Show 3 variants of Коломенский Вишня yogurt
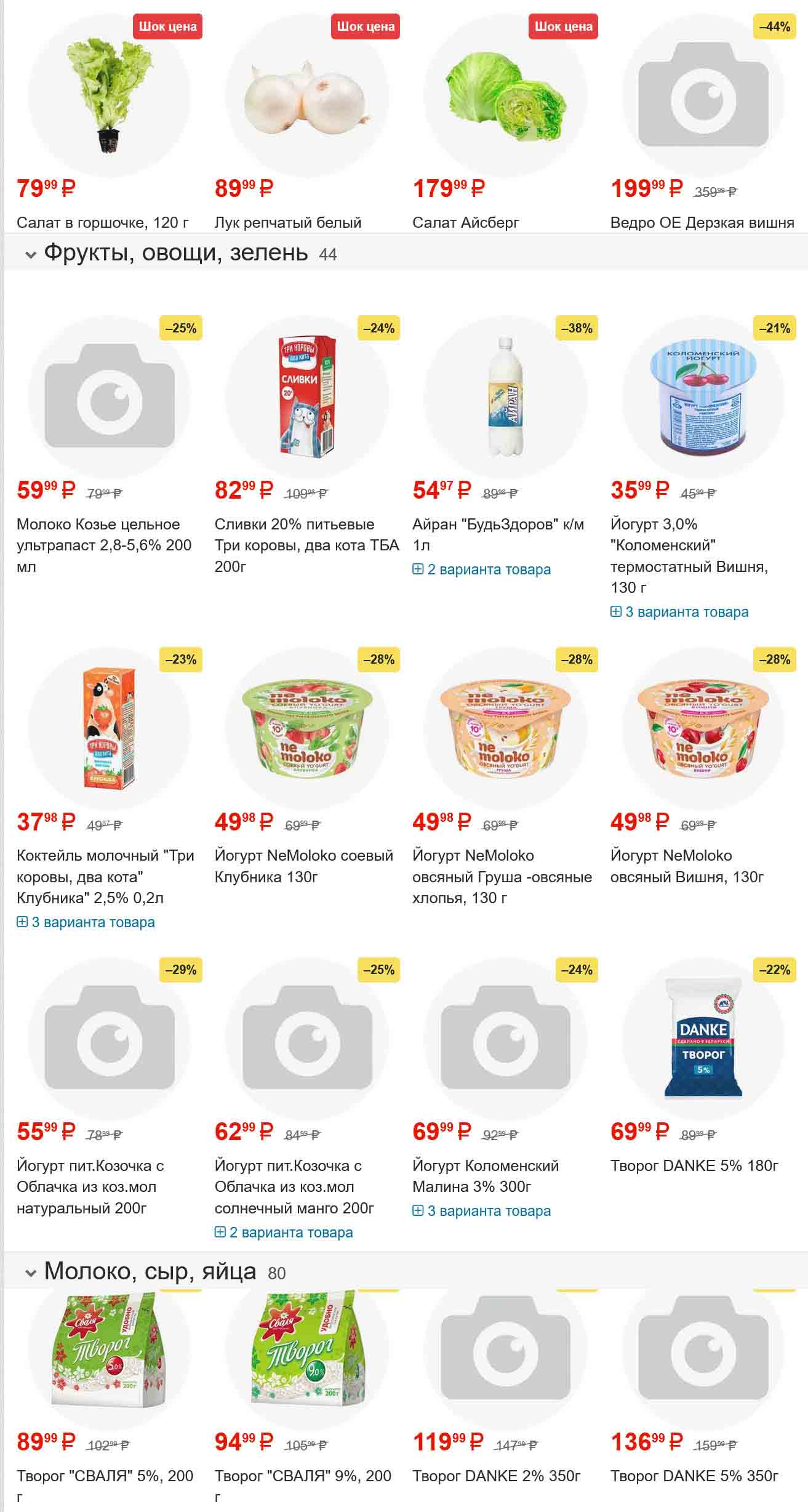808x1512 pixels. tap(680, 612)
